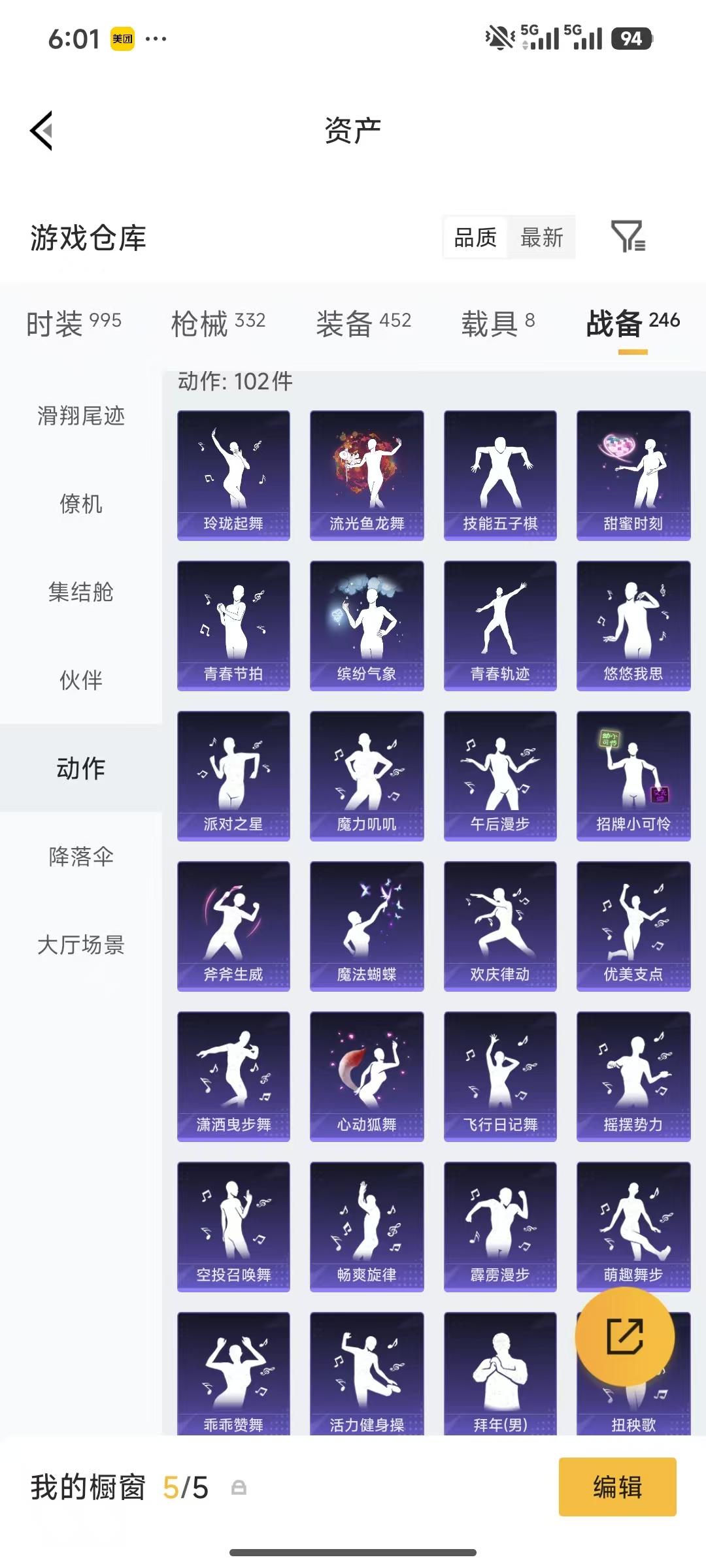Switch sorting to 品质

[474, 238]
